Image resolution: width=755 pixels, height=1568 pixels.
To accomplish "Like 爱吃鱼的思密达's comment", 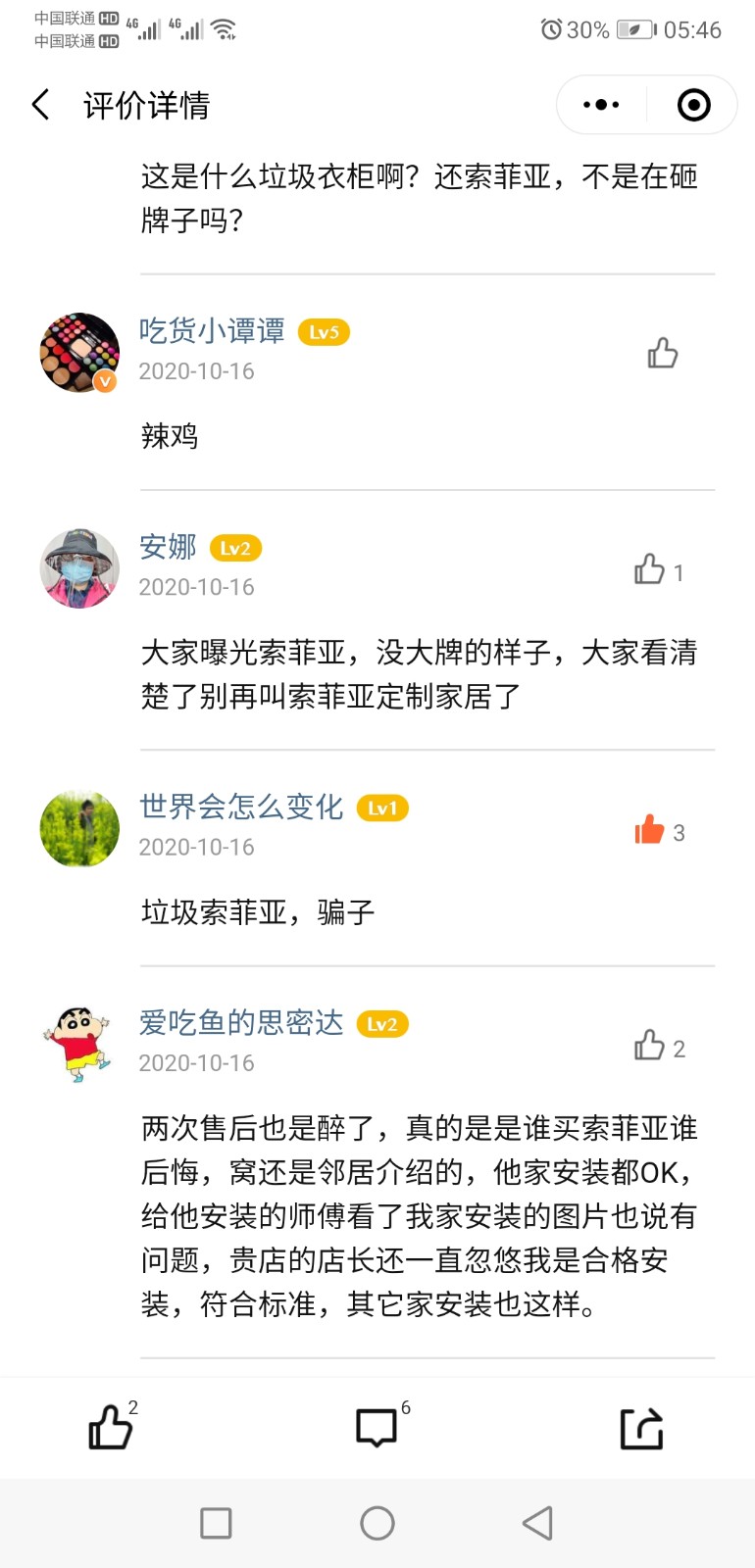I will 650,1046.
